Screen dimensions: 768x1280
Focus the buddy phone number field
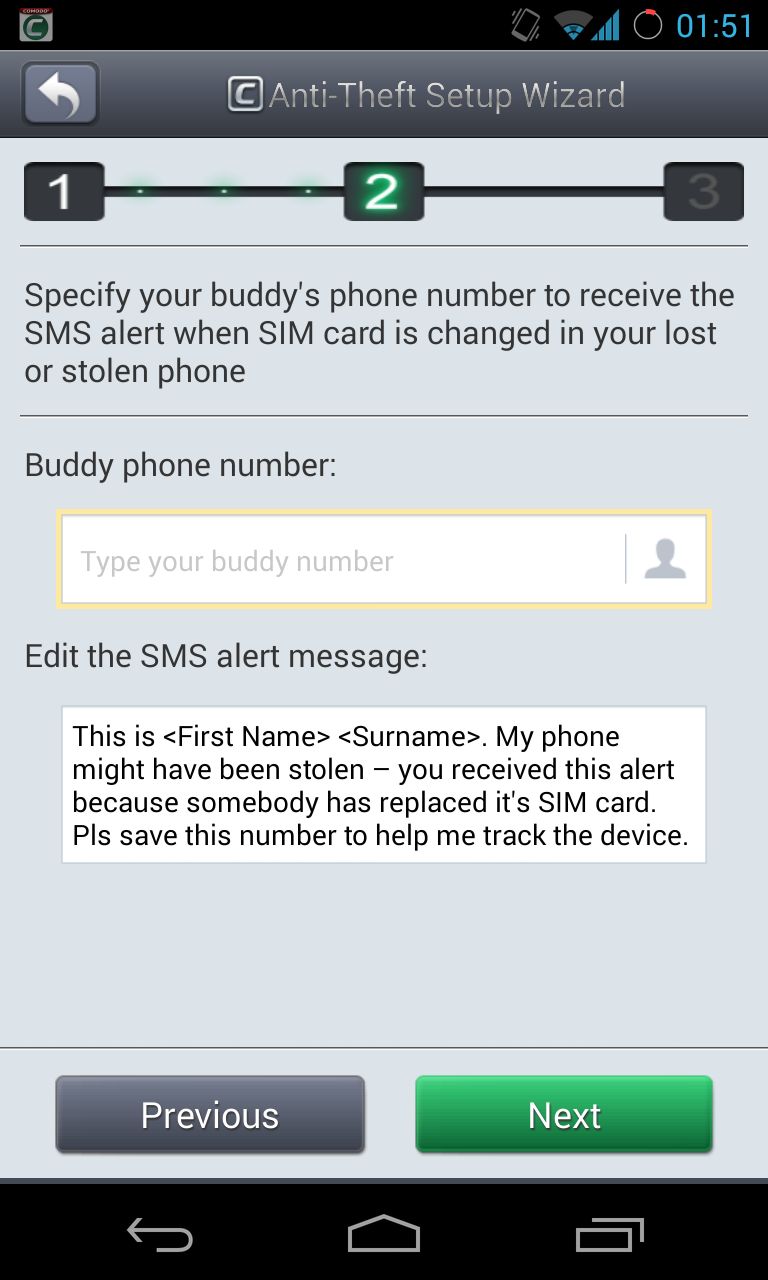tap(343, 560)
